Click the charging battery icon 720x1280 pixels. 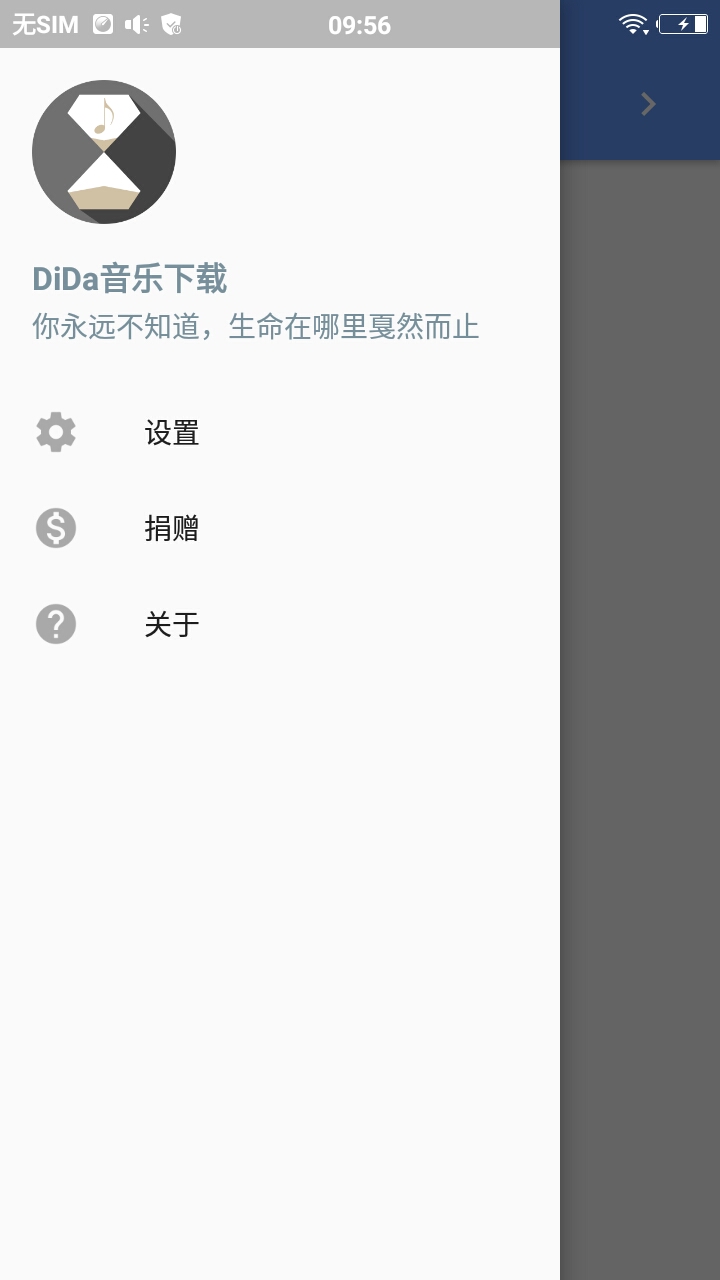686,24
